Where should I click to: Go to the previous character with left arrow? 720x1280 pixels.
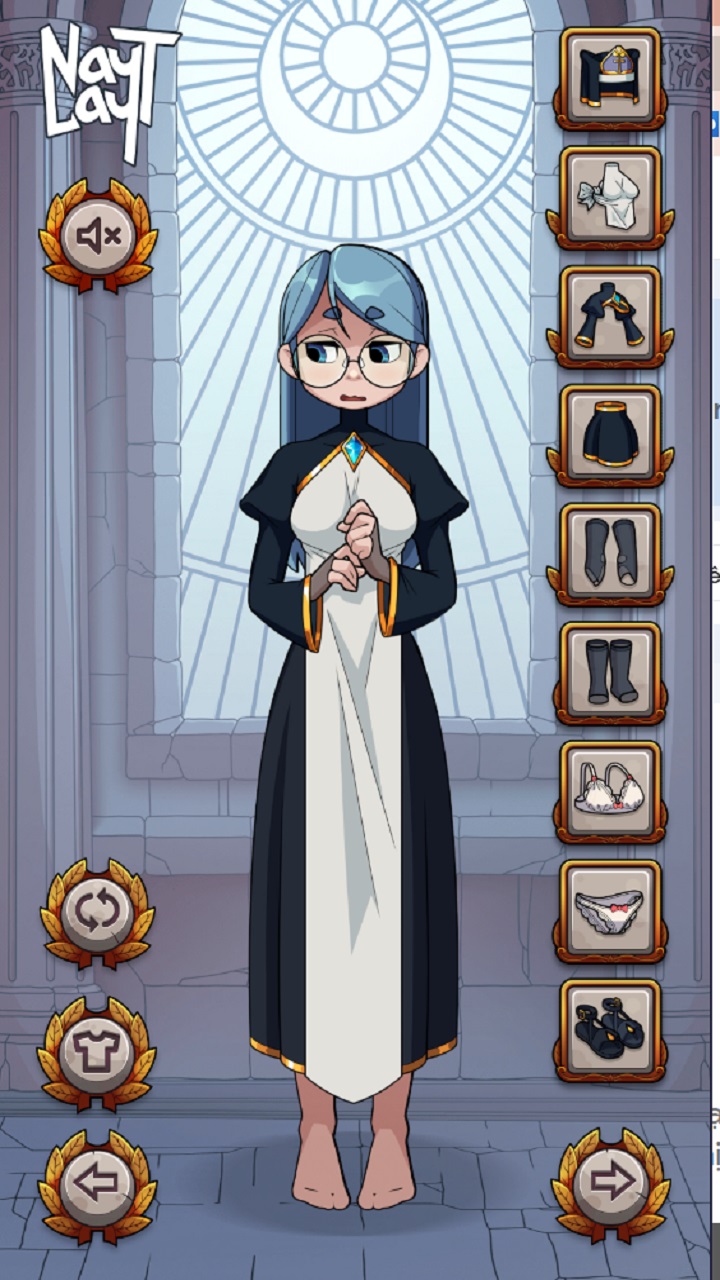click(97, 1184)
